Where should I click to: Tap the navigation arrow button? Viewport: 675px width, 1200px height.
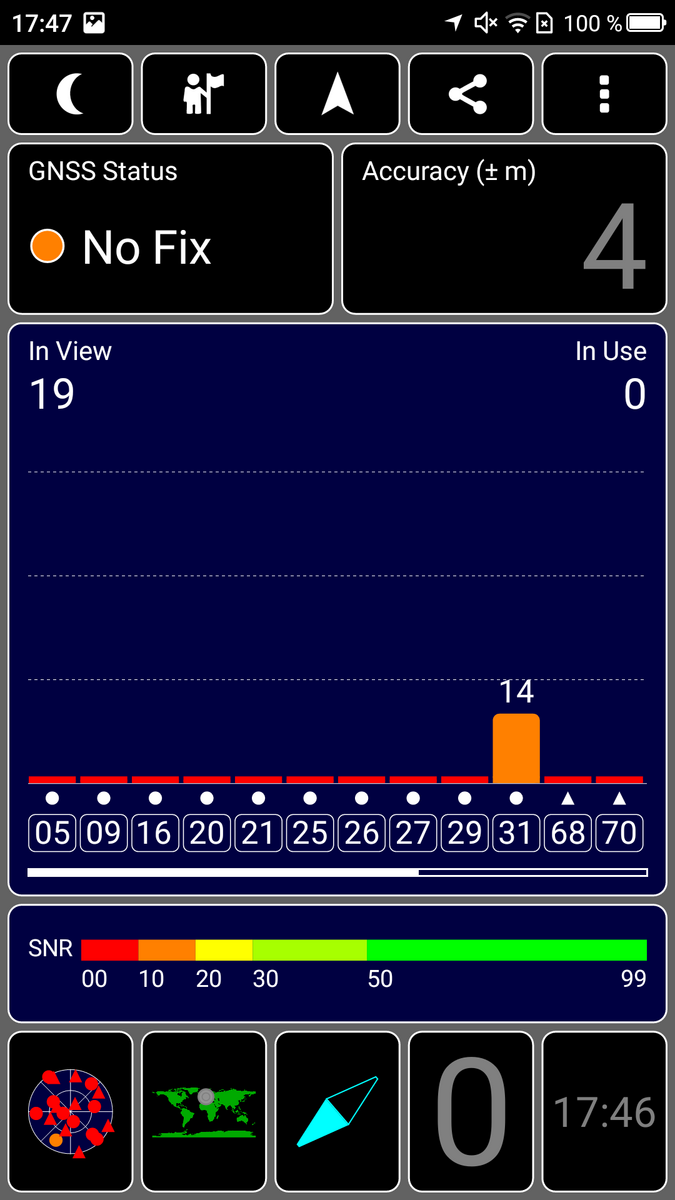pyautogui.click(x=337, y=94)
